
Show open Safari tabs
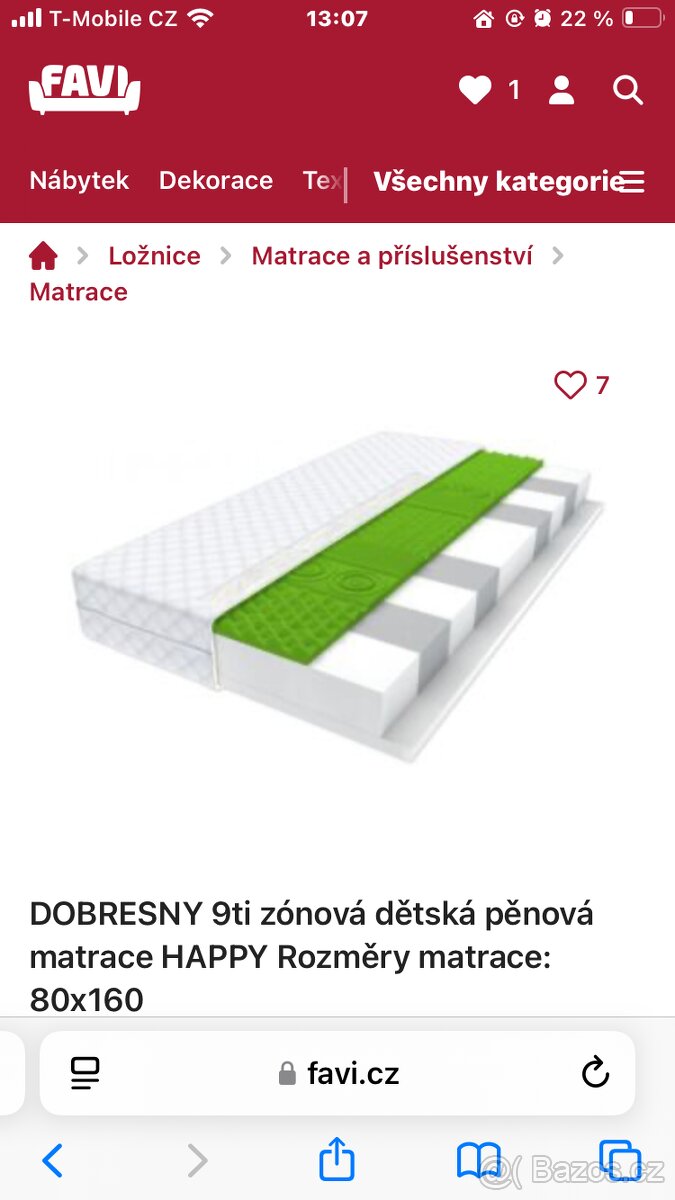[619, 1161]
